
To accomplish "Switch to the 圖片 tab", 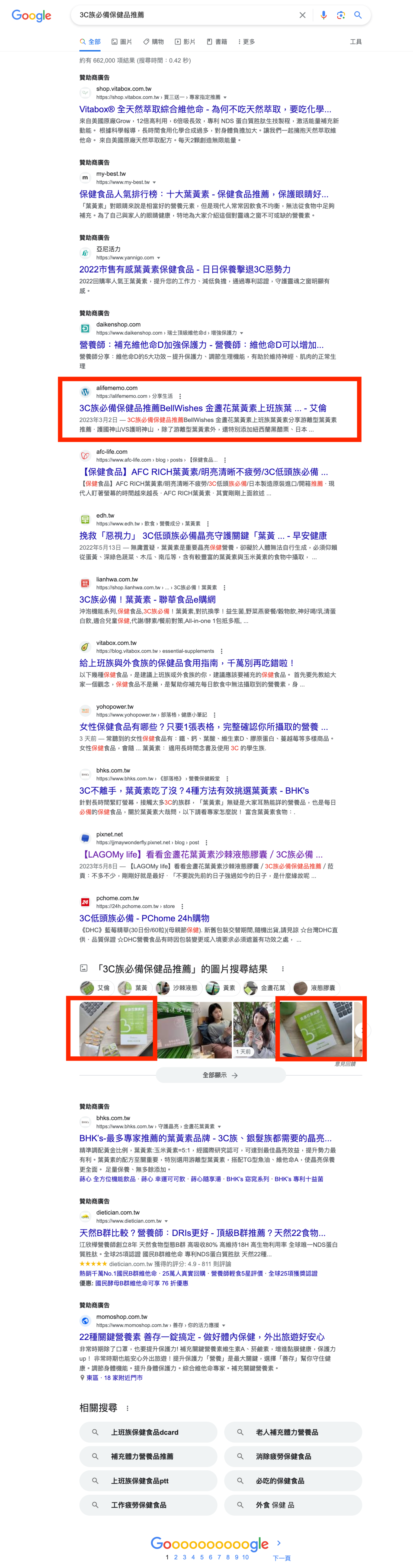I will (122, 42).
